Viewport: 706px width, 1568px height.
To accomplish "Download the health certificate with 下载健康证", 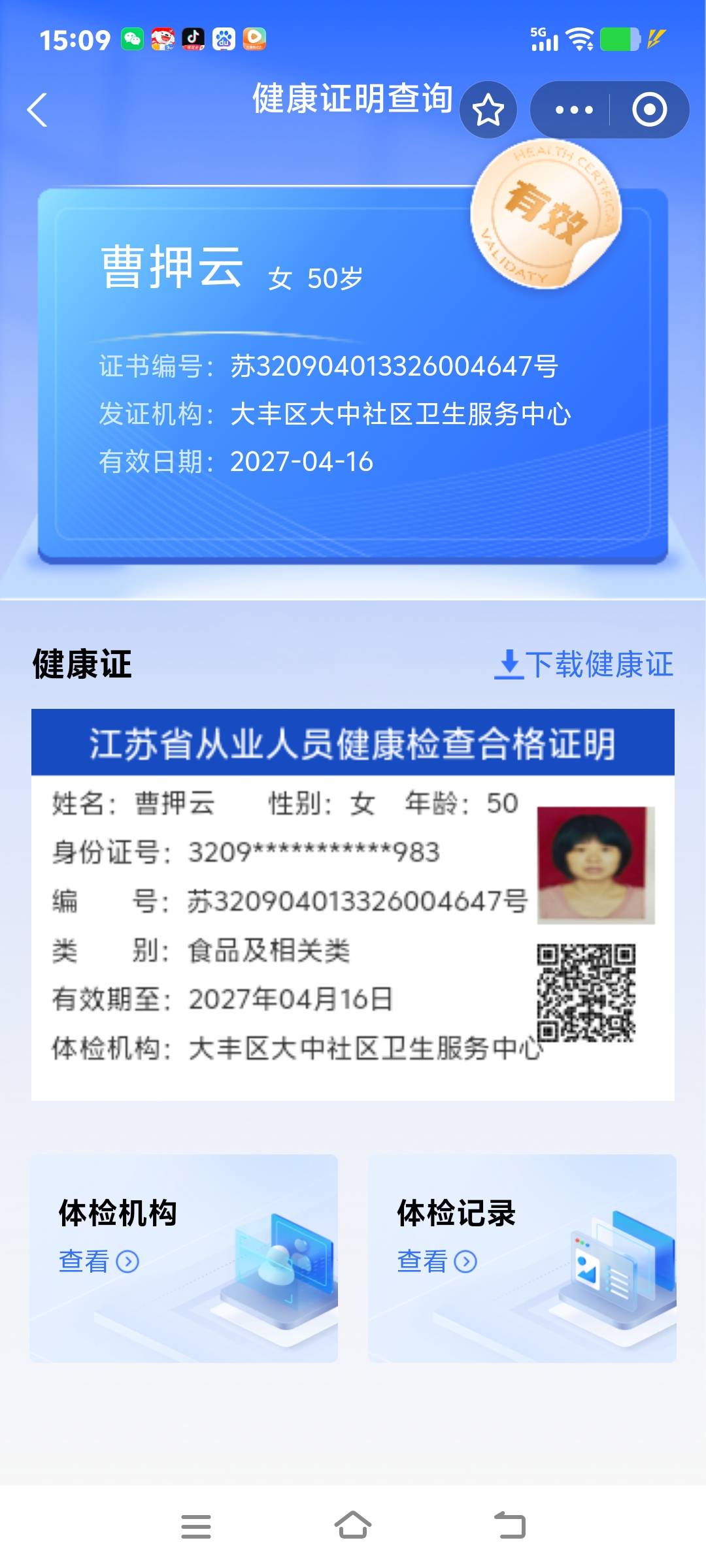I will 584,664.
